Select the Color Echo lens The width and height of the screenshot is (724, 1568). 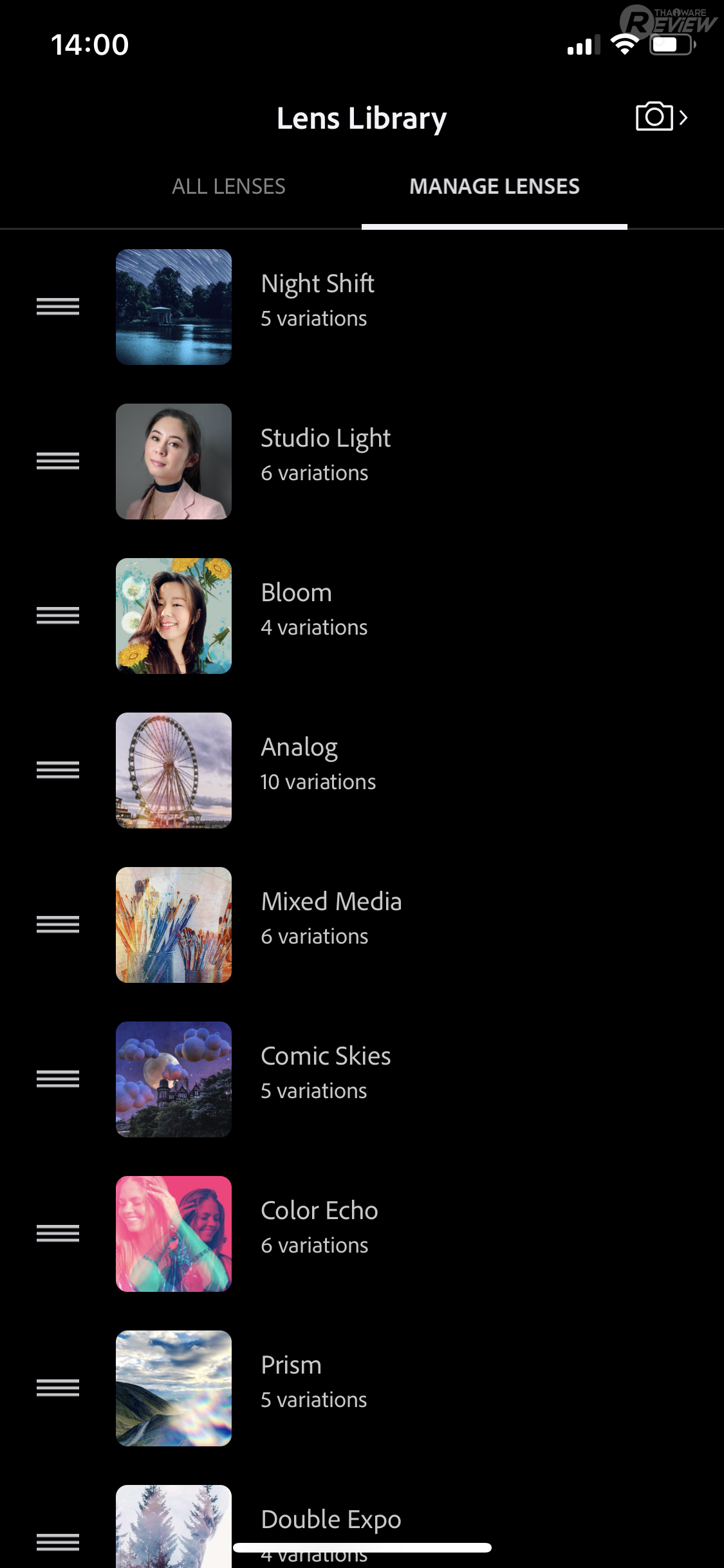[x=319, y=1227]
